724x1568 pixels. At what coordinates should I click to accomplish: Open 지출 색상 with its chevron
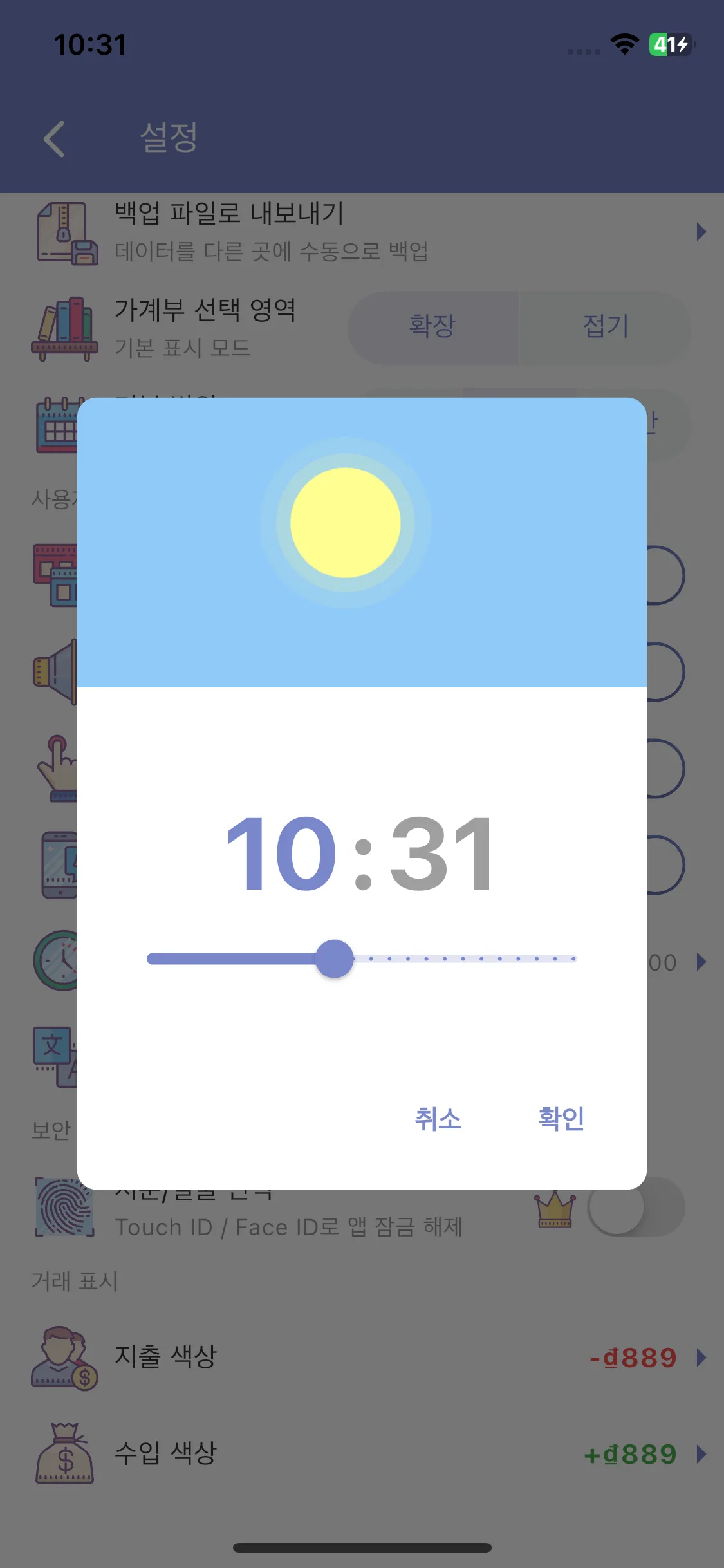[701, 1358]
